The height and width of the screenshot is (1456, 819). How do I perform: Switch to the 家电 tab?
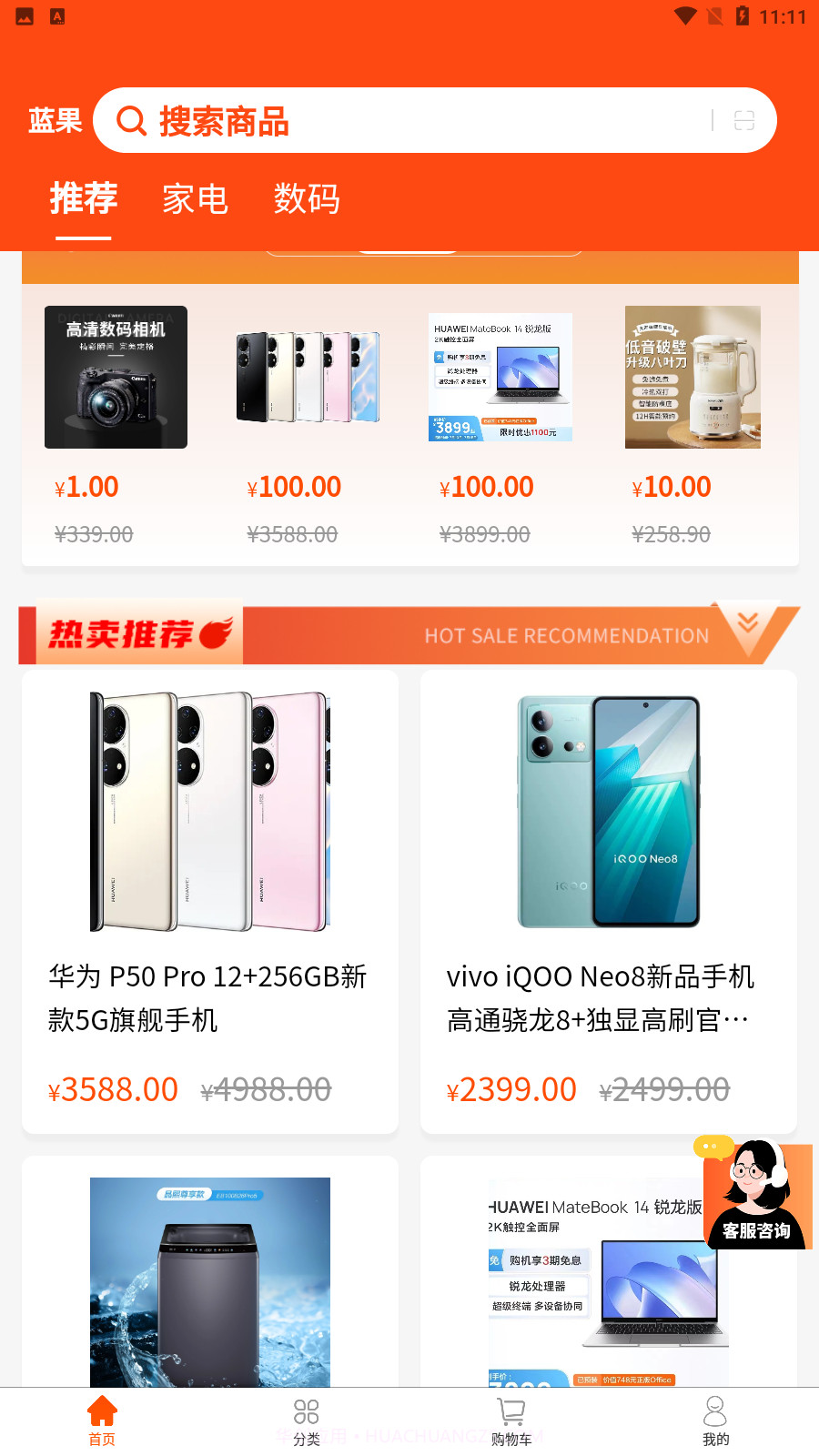click(x=196, y=199)
